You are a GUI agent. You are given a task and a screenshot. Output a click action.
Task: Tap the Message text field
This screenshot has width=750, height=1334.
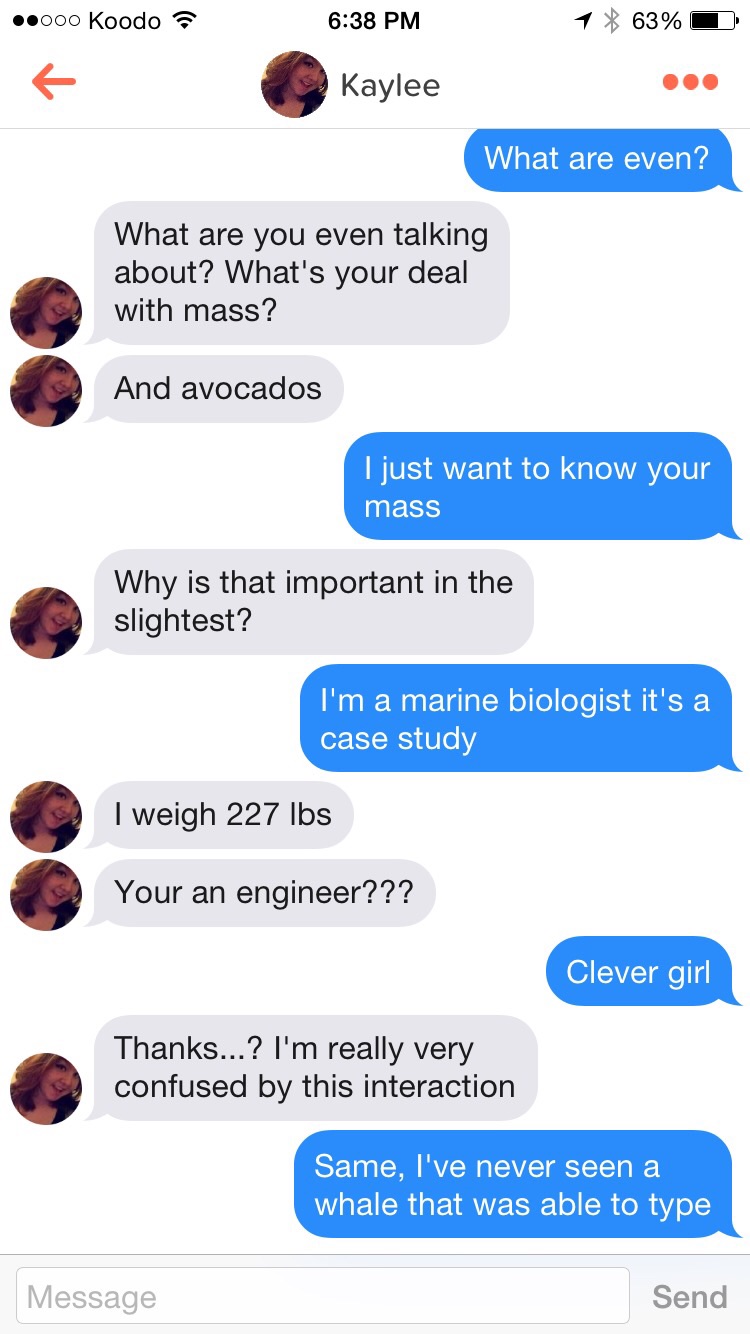[x=323, y=1297]
